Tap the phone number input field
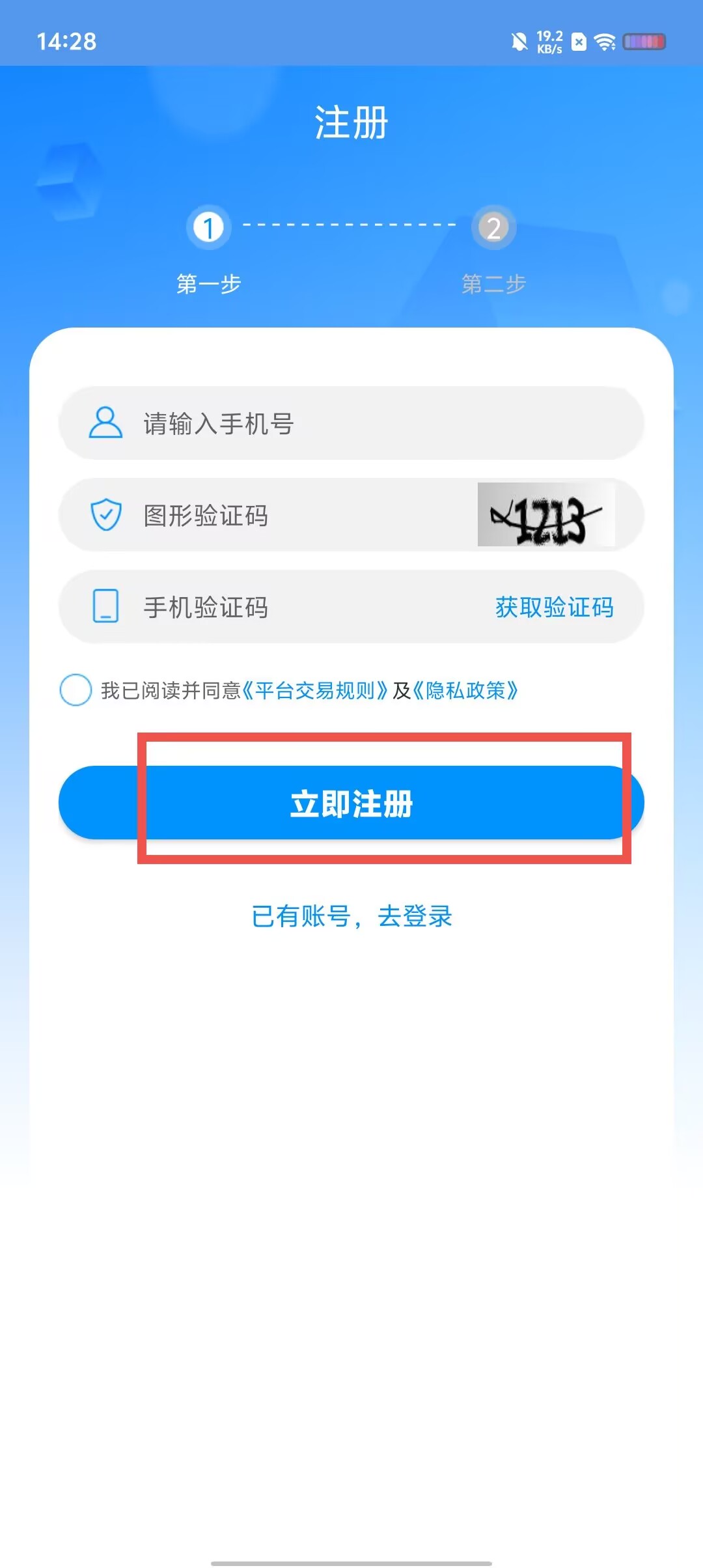This screenshot has width=703, height=1568. (x=351, y=423)
